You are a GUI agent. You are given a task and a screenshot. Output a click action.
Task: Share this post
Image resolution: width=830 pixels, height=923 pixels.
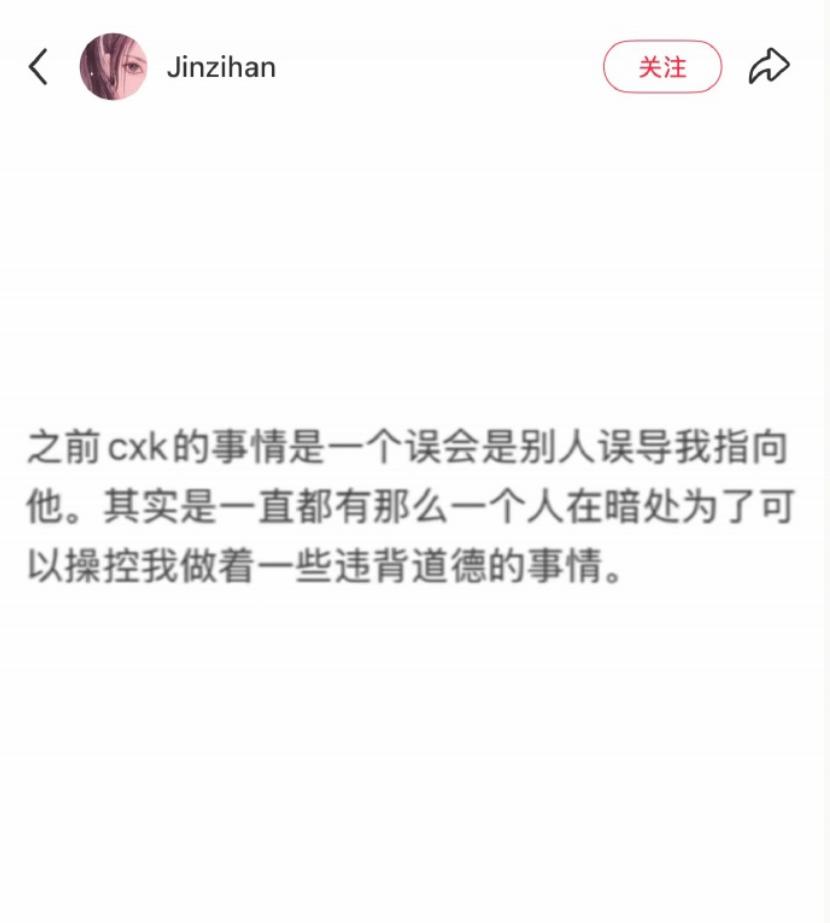tap(769, 67)
